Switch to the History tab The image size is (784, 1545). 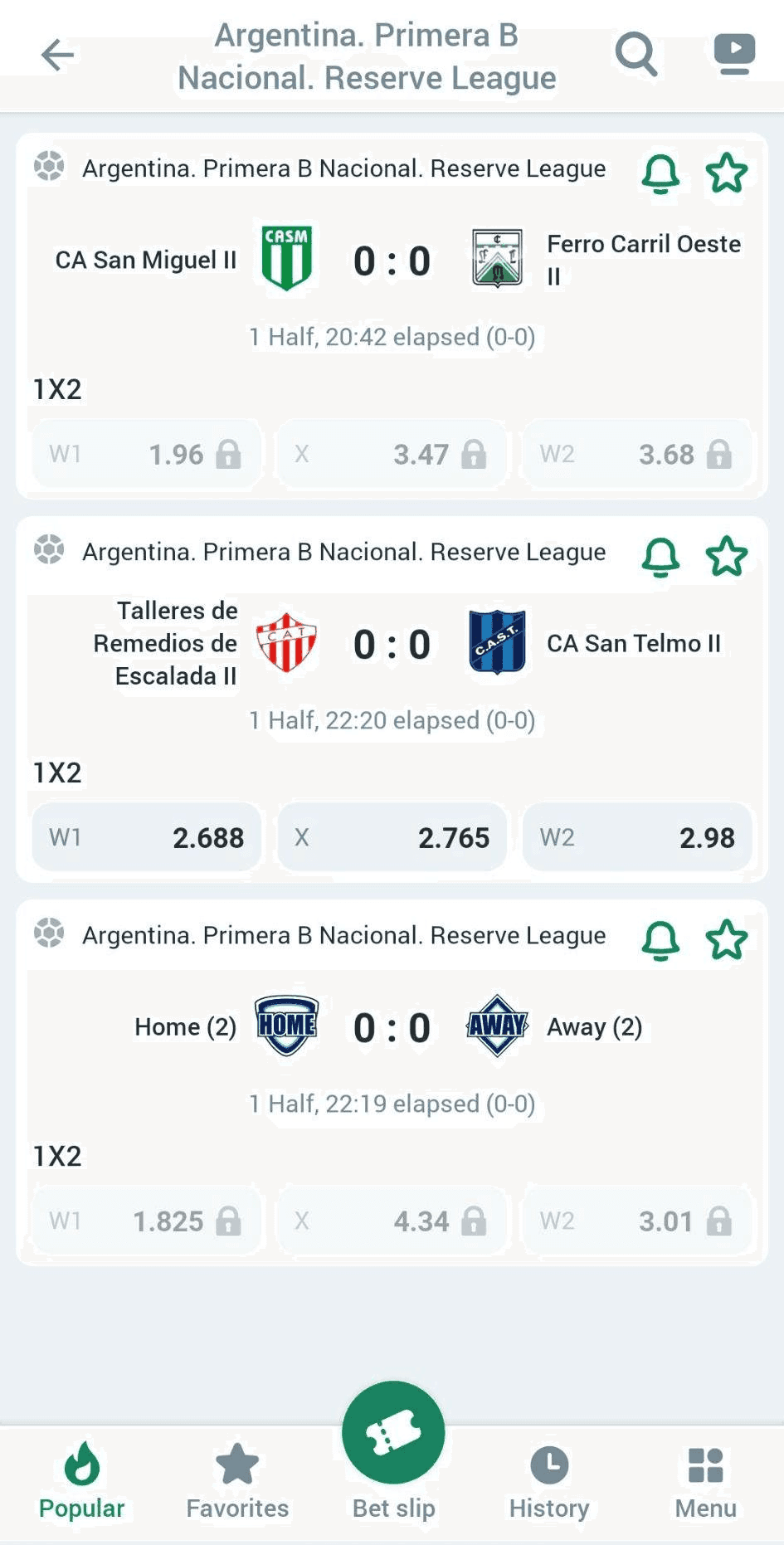pos(549,1481)
